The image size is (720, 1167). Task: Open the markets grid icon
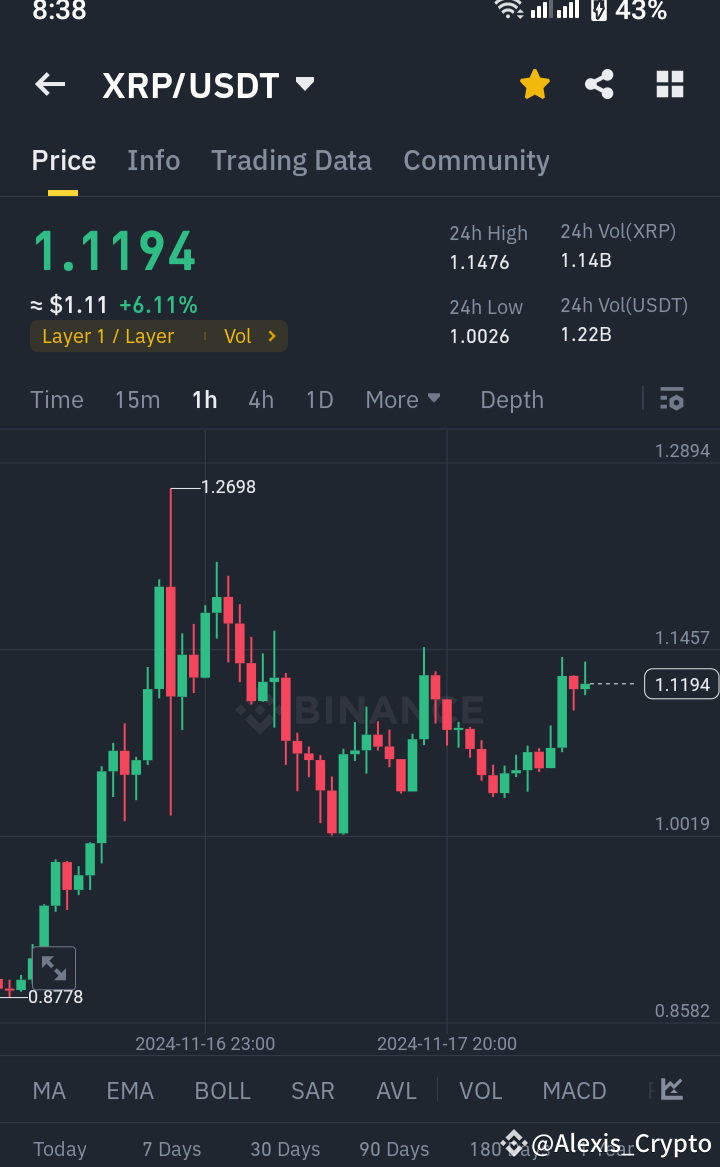pos(669,84)
